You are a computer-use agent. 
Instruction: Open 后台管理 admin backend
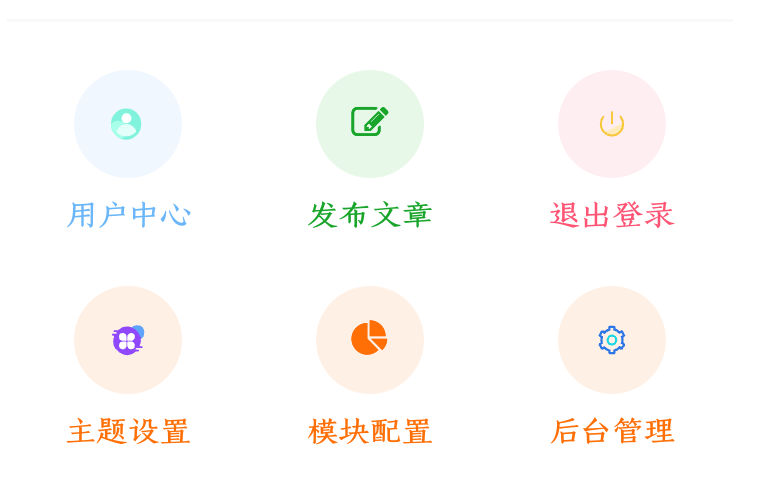(612, 340)
